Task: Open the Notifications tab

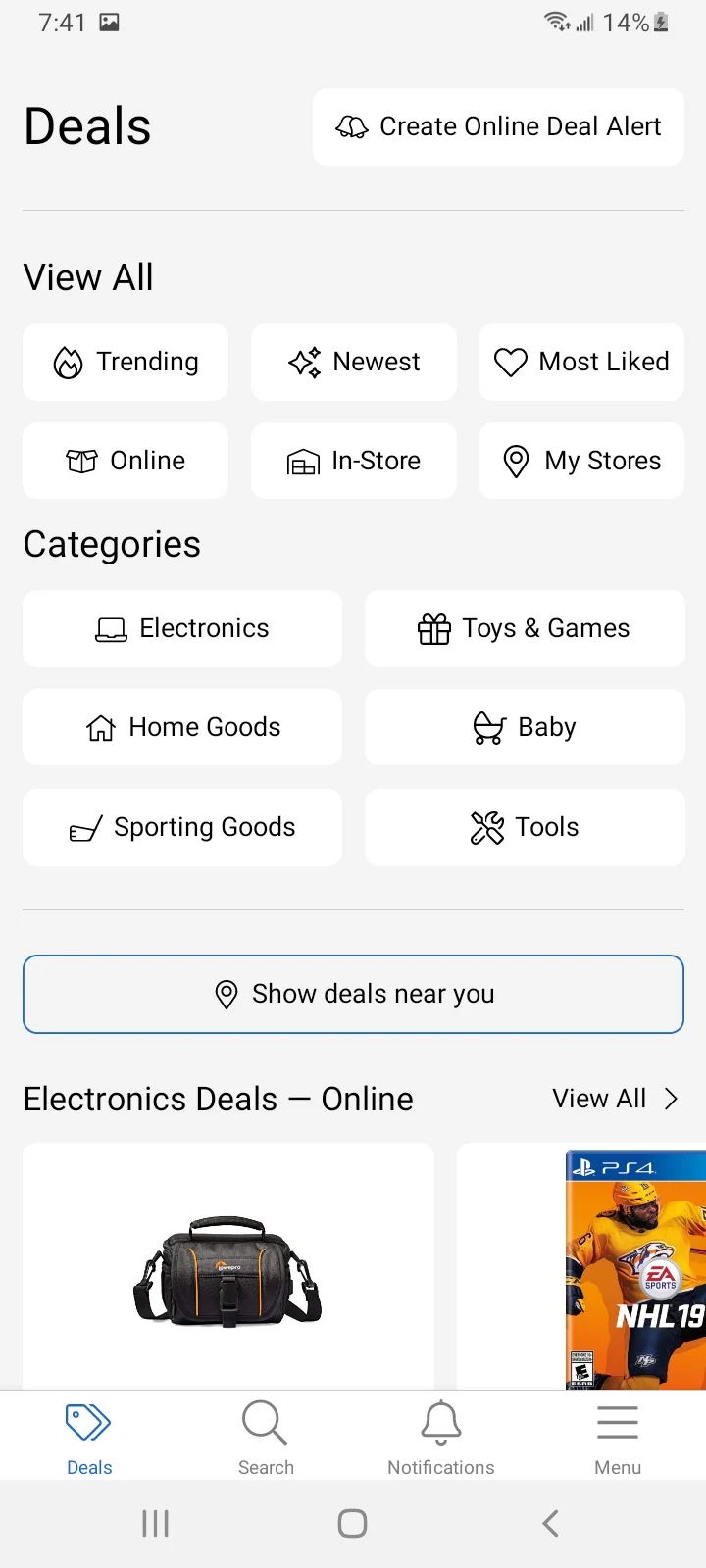Action: pos(441,1437)
